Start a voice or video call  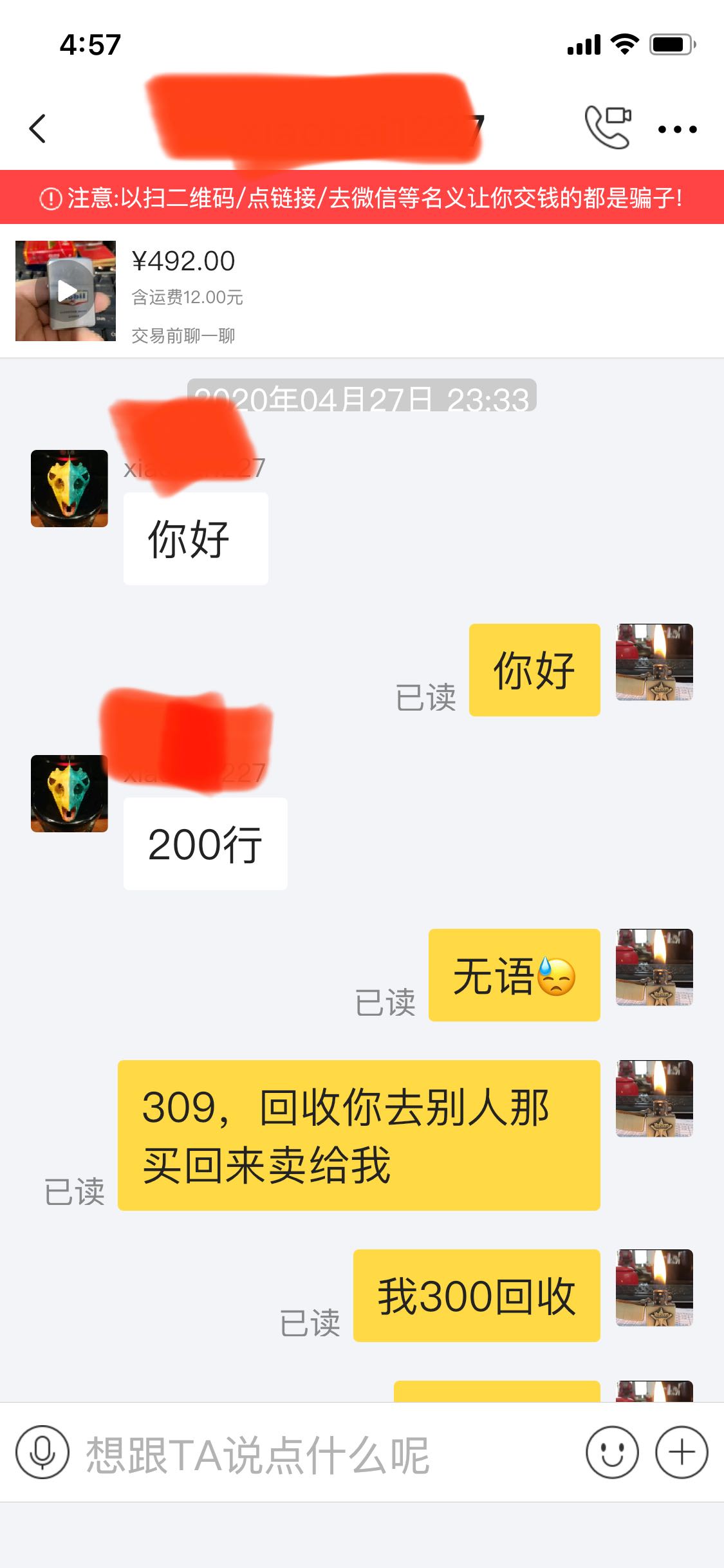(608, 127)
